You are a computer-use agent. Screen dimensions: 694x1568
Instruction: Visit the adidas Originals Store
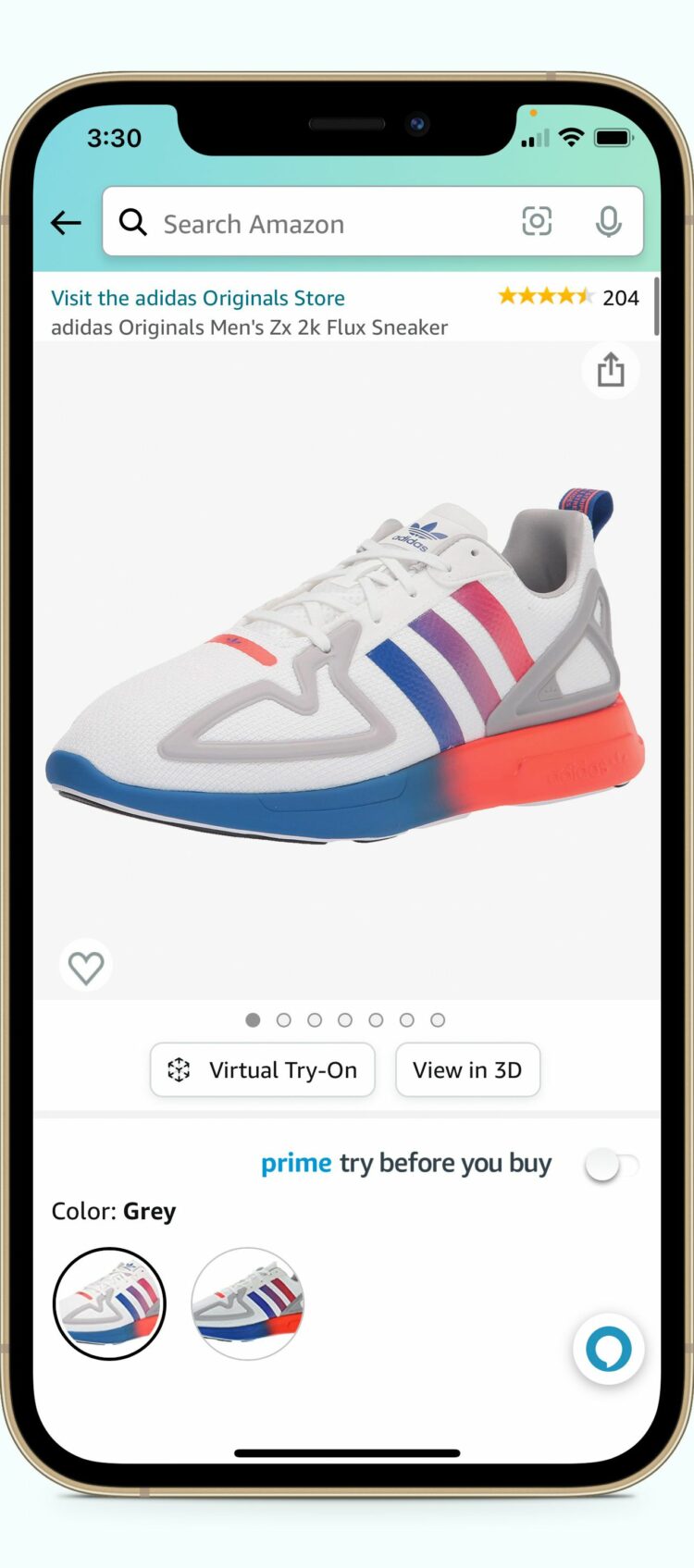(198, 298)
